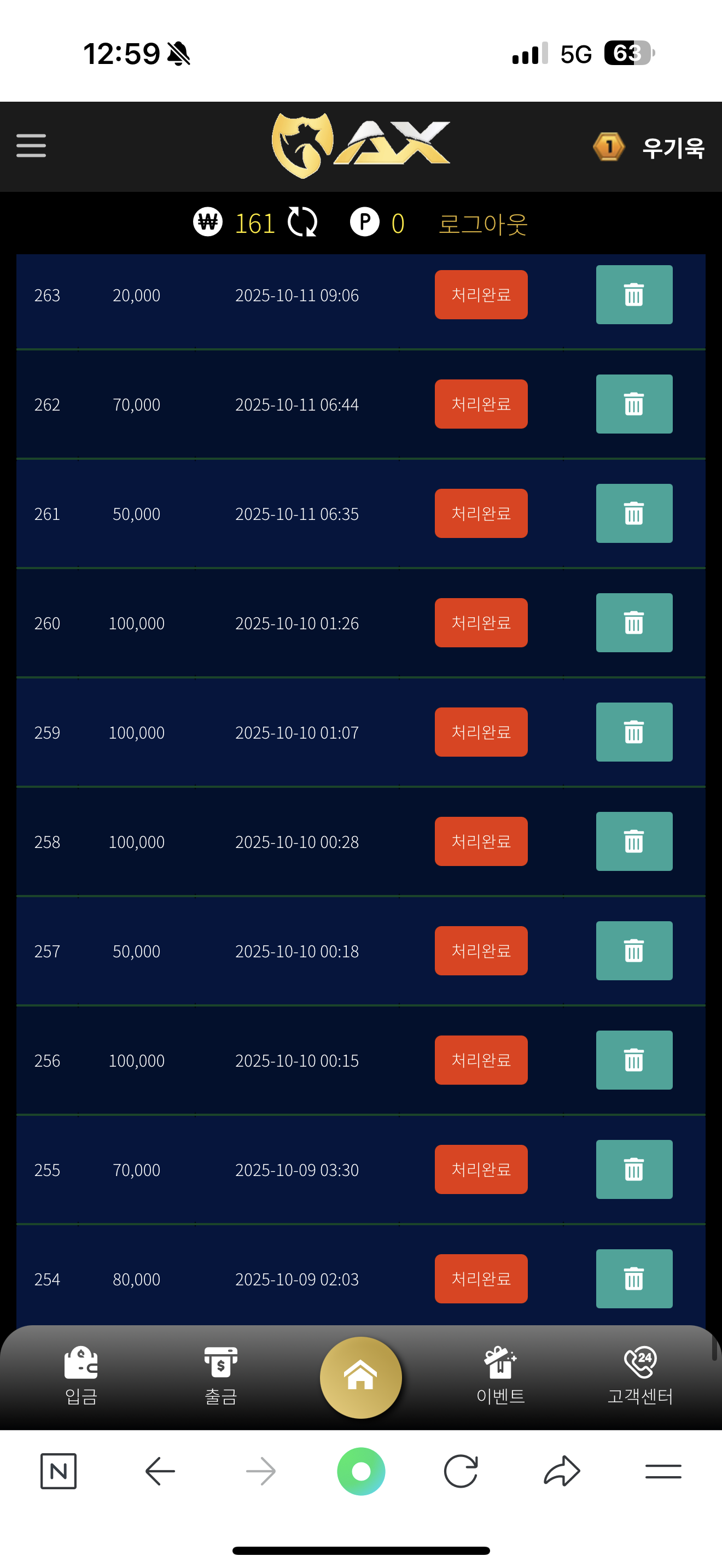
Task: Delete record 255 dated 10-09 03:30
Action: click(633, 1169)
